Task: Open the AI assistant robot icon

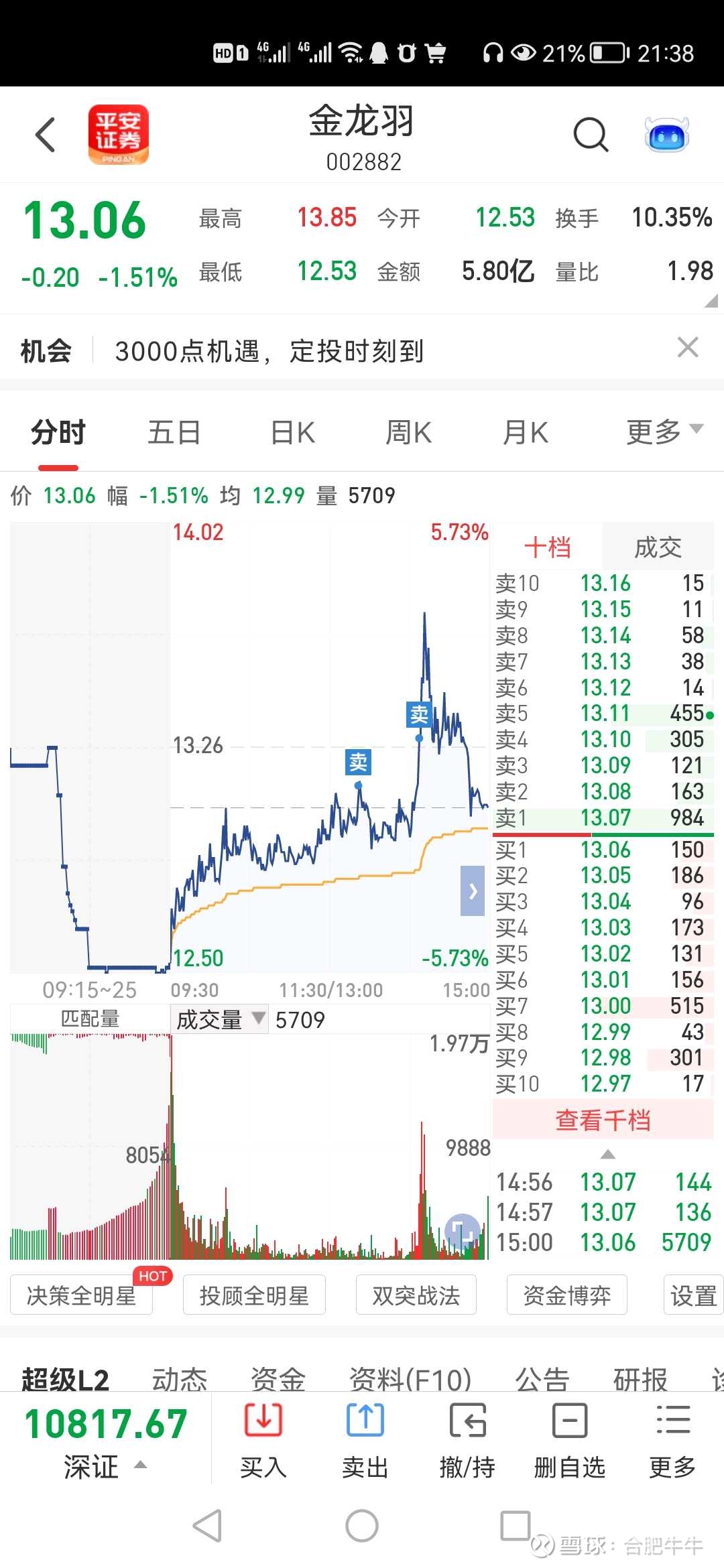Action: (x=665, y=134)
